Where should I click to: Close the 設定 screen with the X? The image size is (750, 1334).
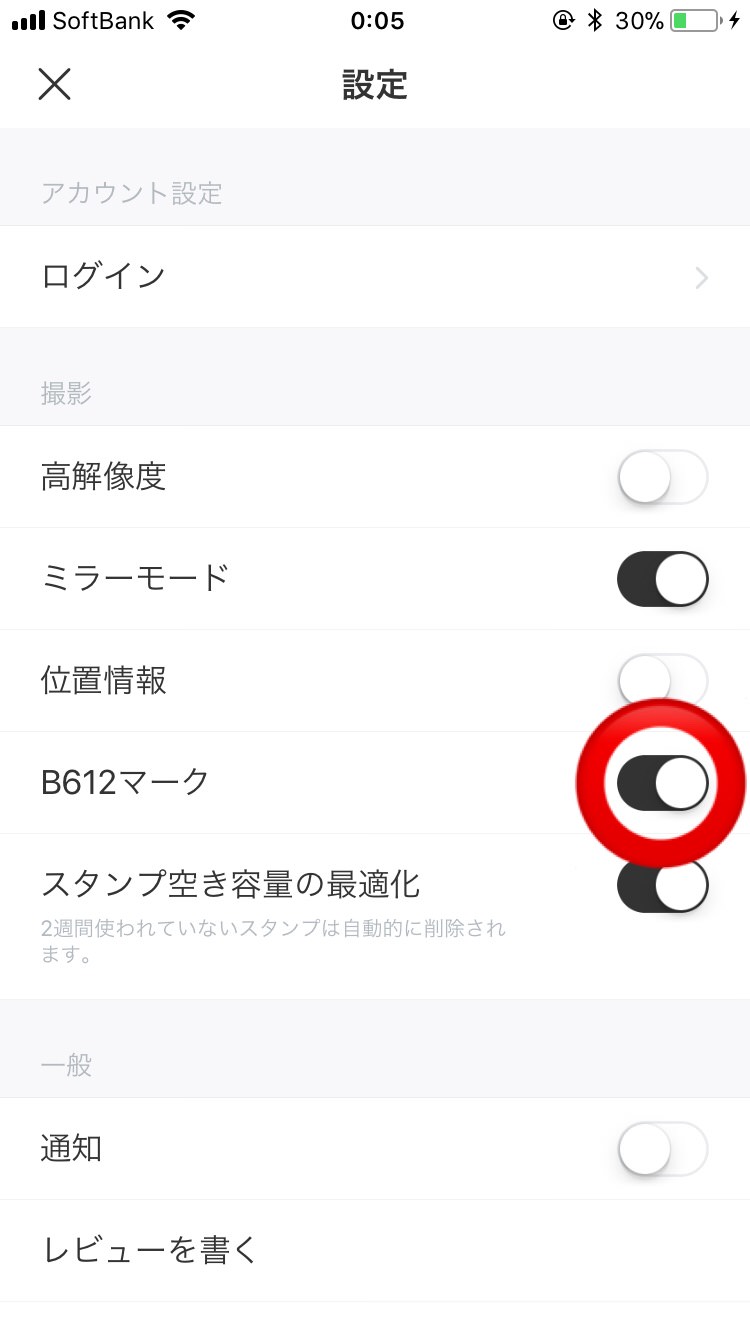pyautogui.click(x=54, y=84)
